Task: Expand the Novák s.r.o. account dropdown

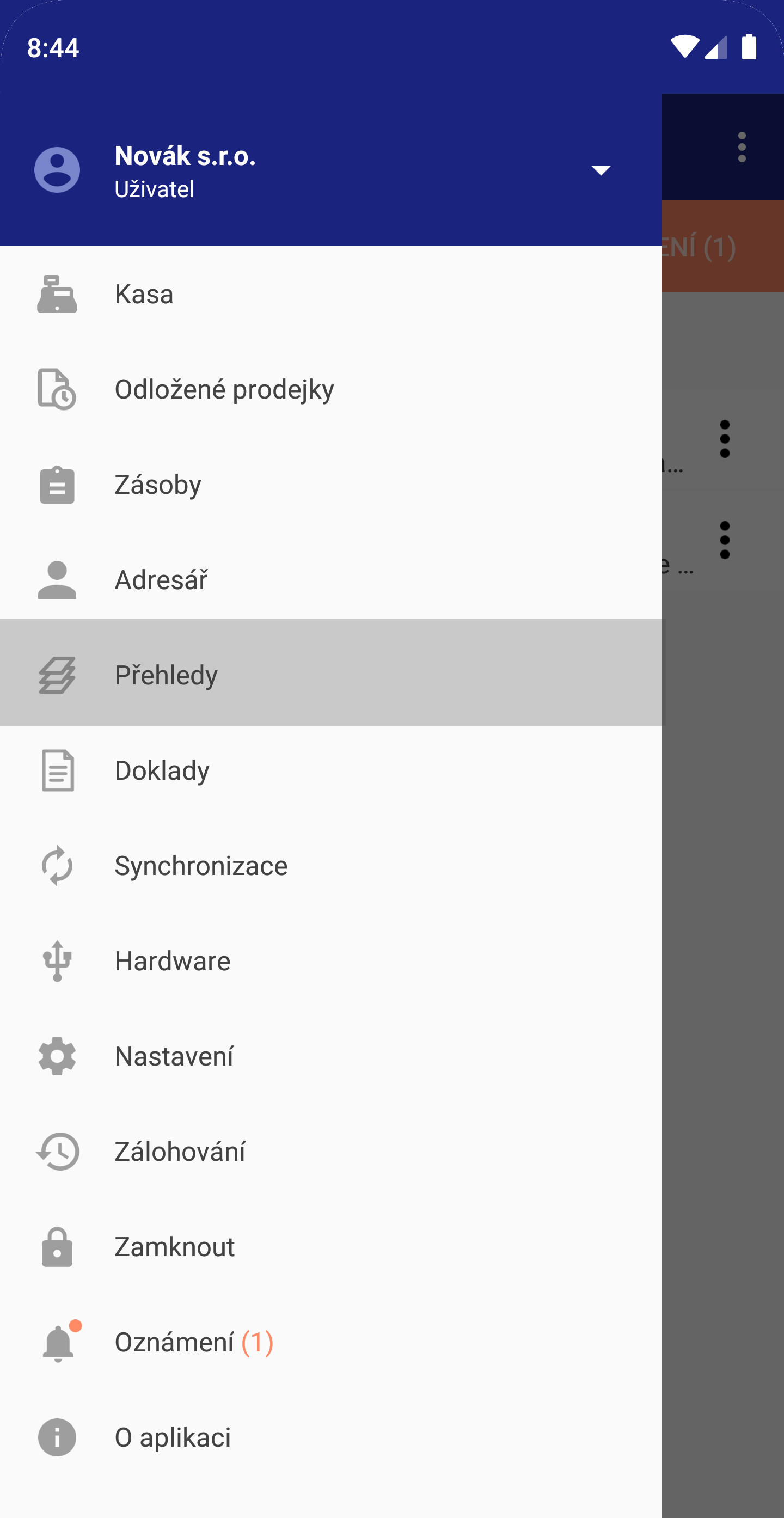Action: 600,170
